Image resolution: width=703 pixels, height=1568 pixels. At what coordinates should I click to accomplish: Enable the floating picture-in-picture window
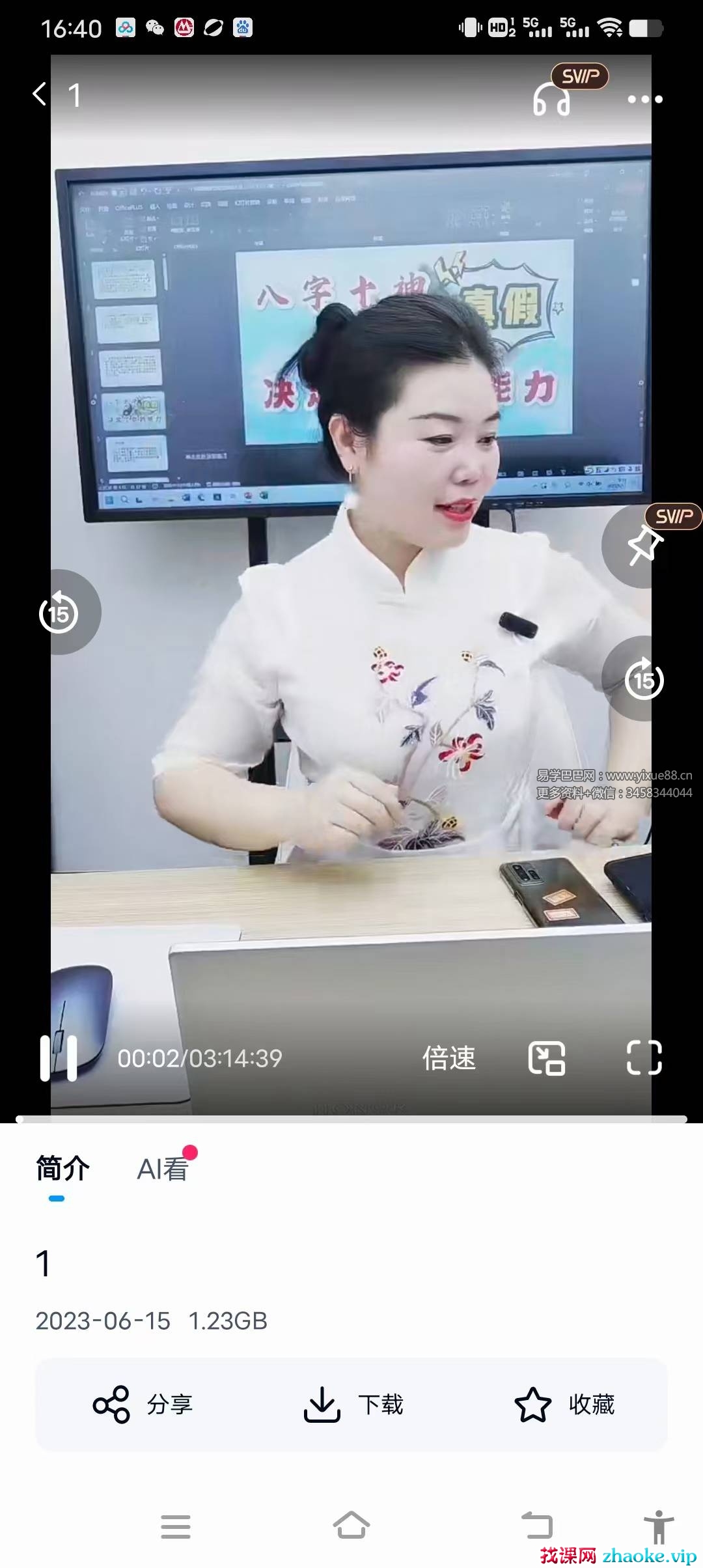point(546,1058)
